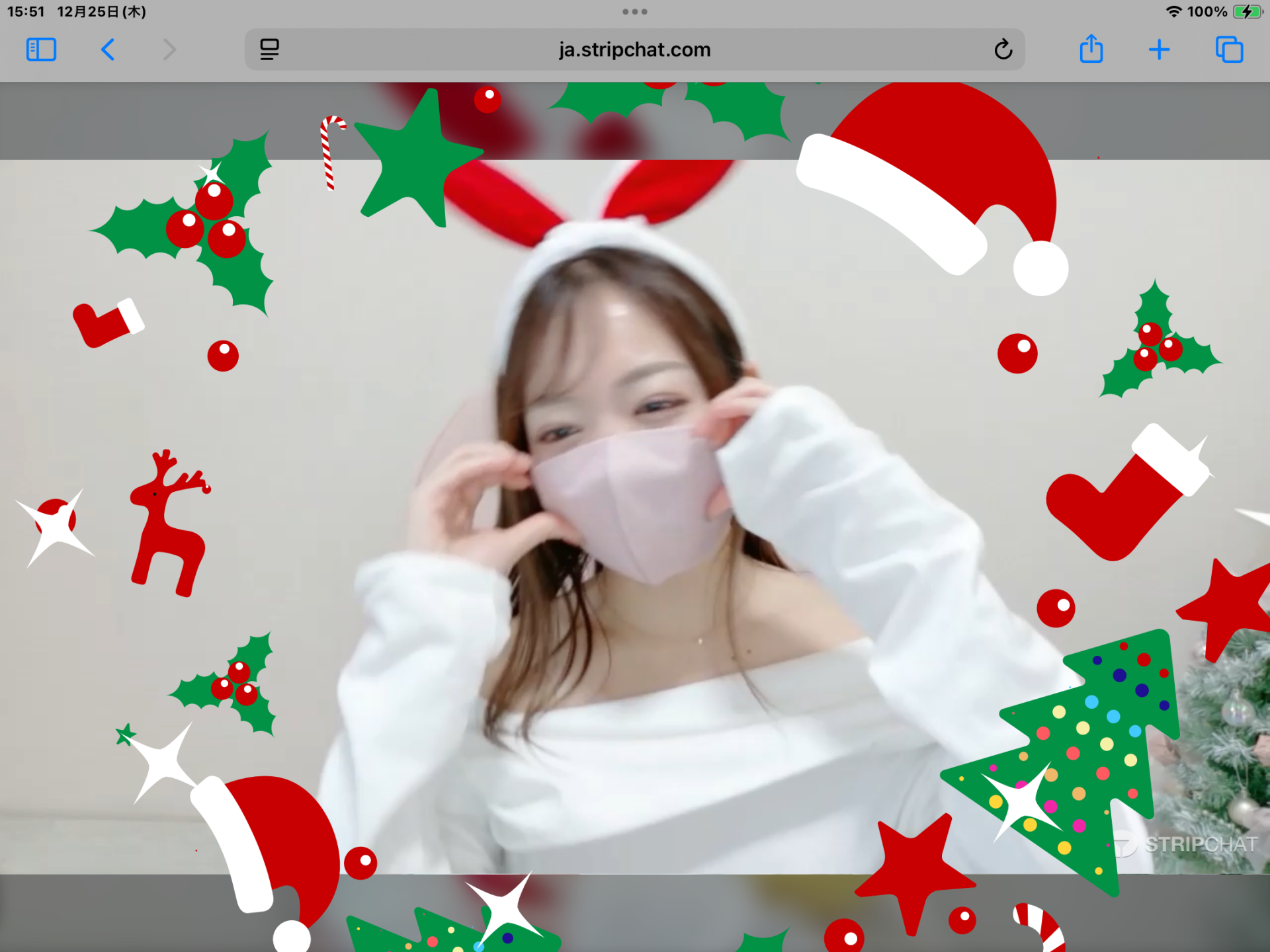The image size is (1270, 952).
Task: Tap the ja.stripchat.com address bar
Action: coord(634,50)
